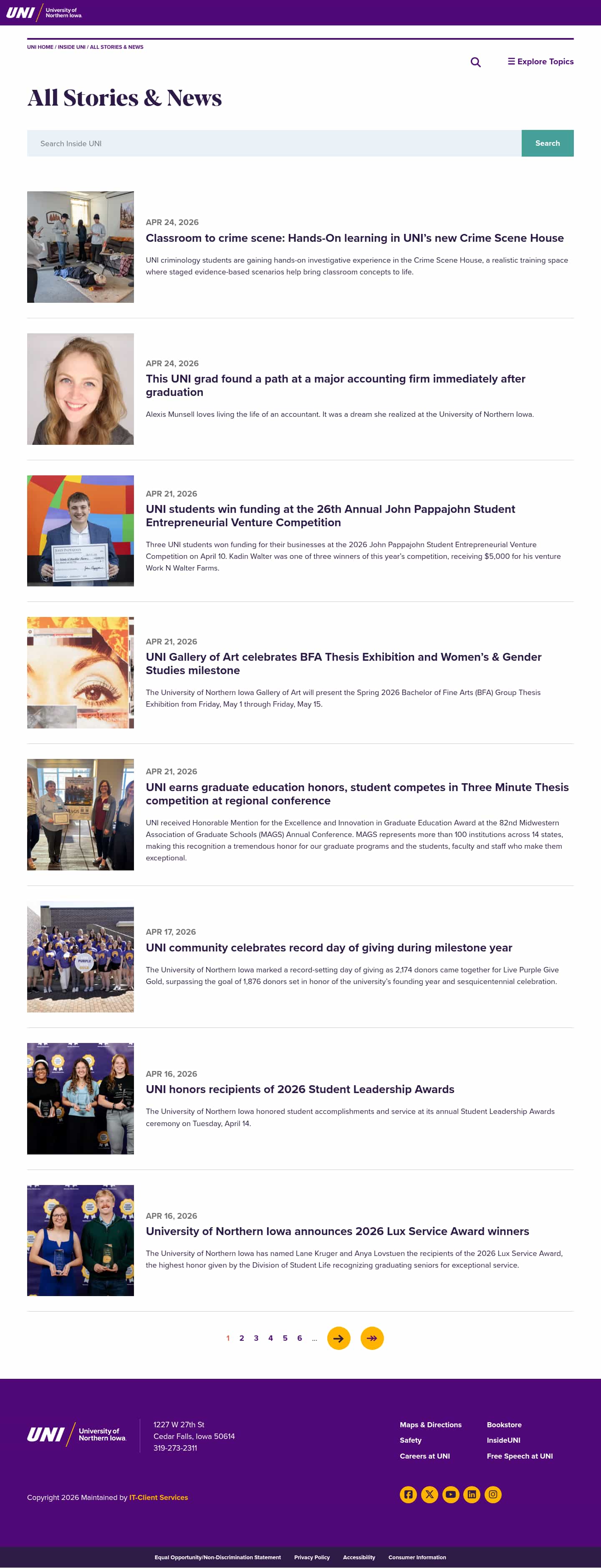Focus the Search Inside UNI field
Viewport: 601px width, 1568px height.
[274, 144]
